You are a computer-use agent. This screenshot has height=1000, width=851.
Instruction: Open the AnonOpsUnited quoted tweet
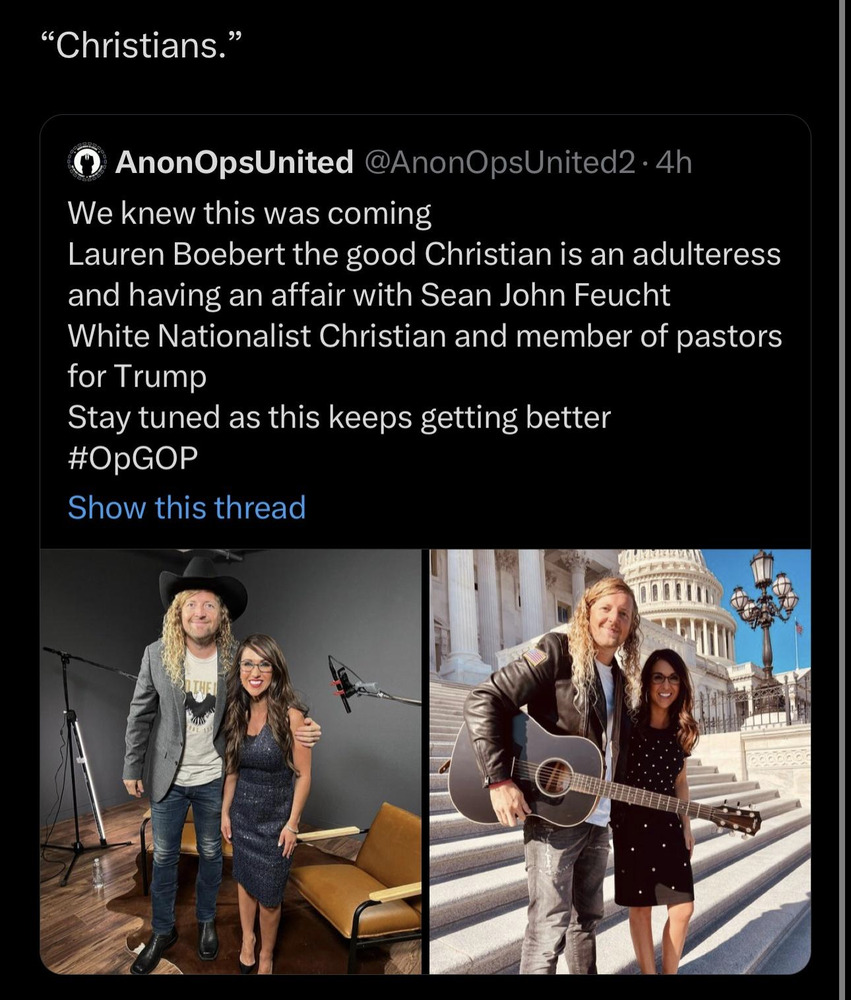pyautogui.click(x=424, y=335)
